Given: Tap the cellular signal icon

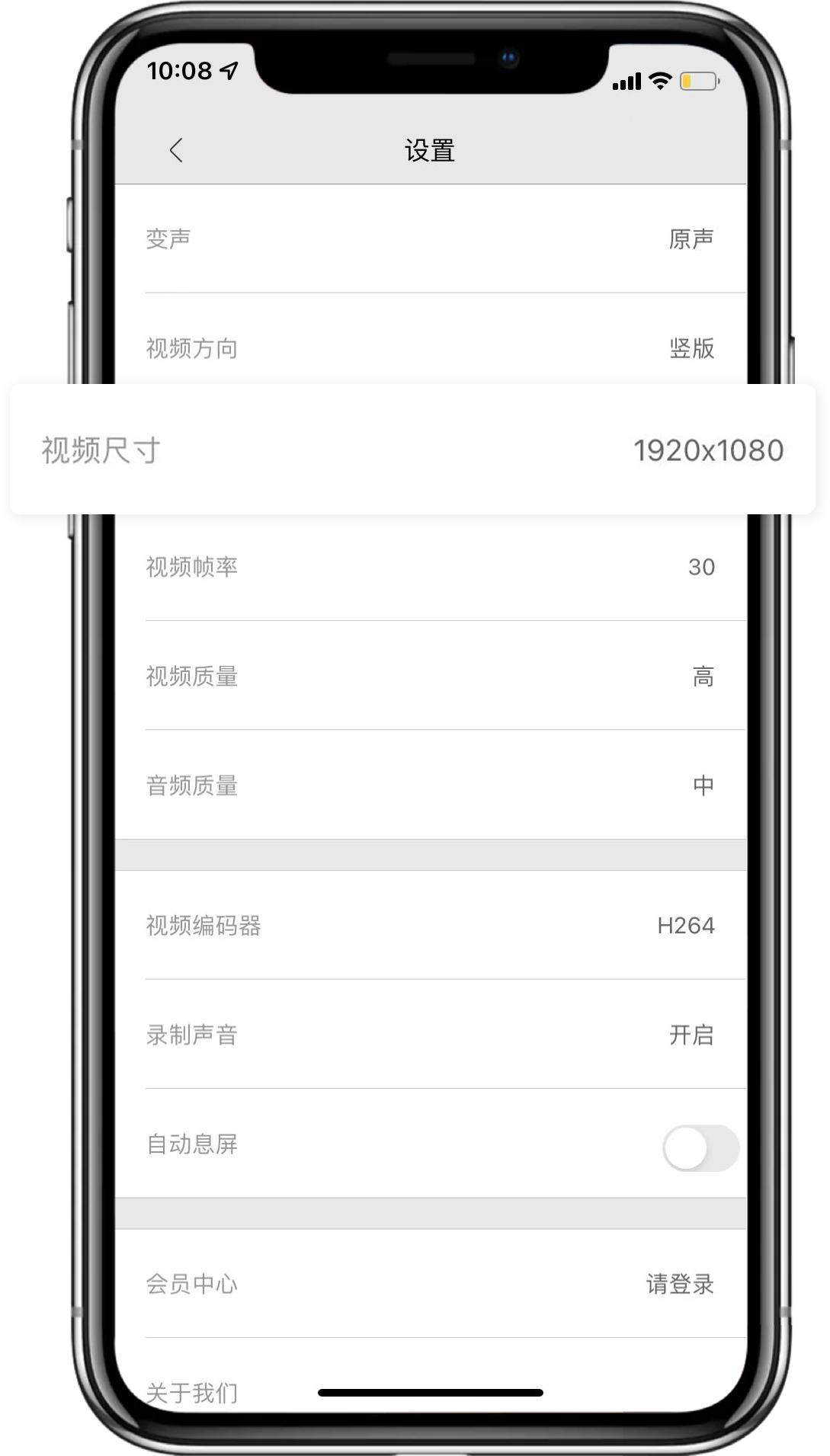Looking at the screenshot, I should [x=627, y=82].
